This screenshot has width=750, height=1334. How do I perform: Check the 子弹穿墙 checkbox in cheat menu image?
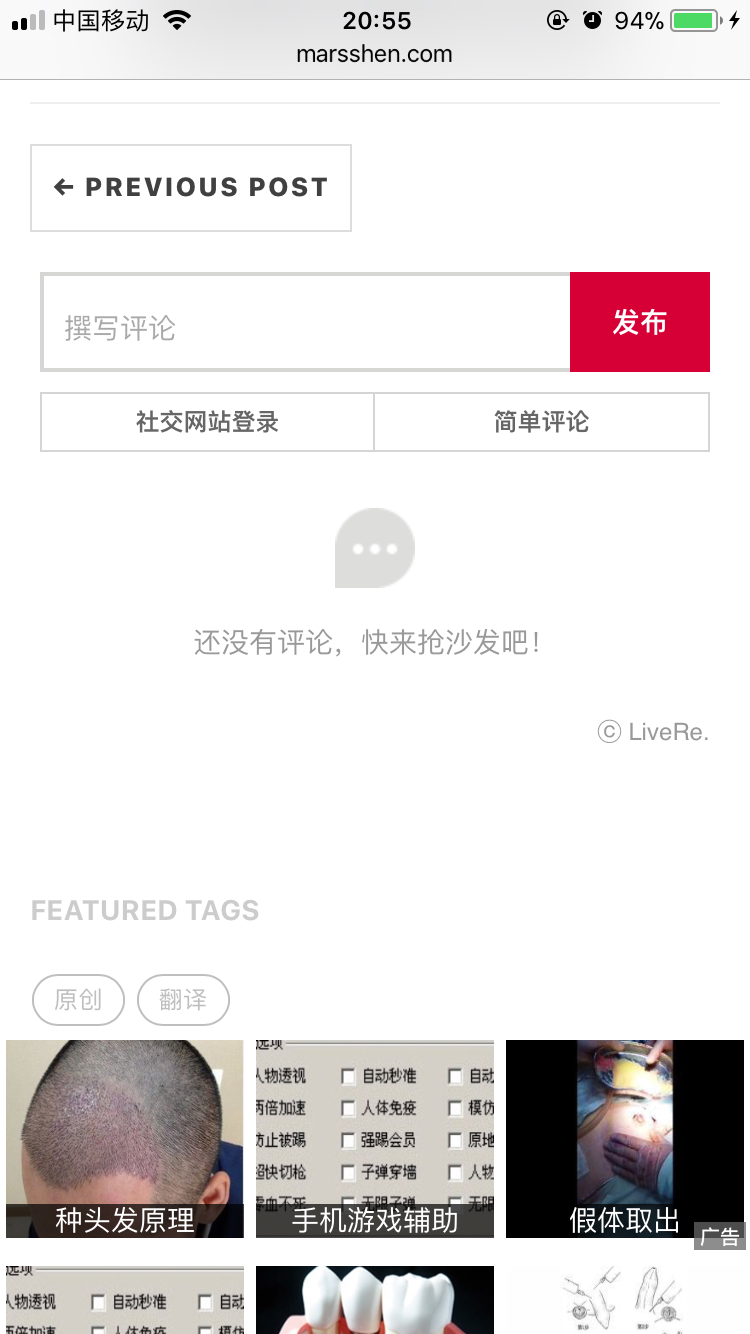coord(347,1173)
